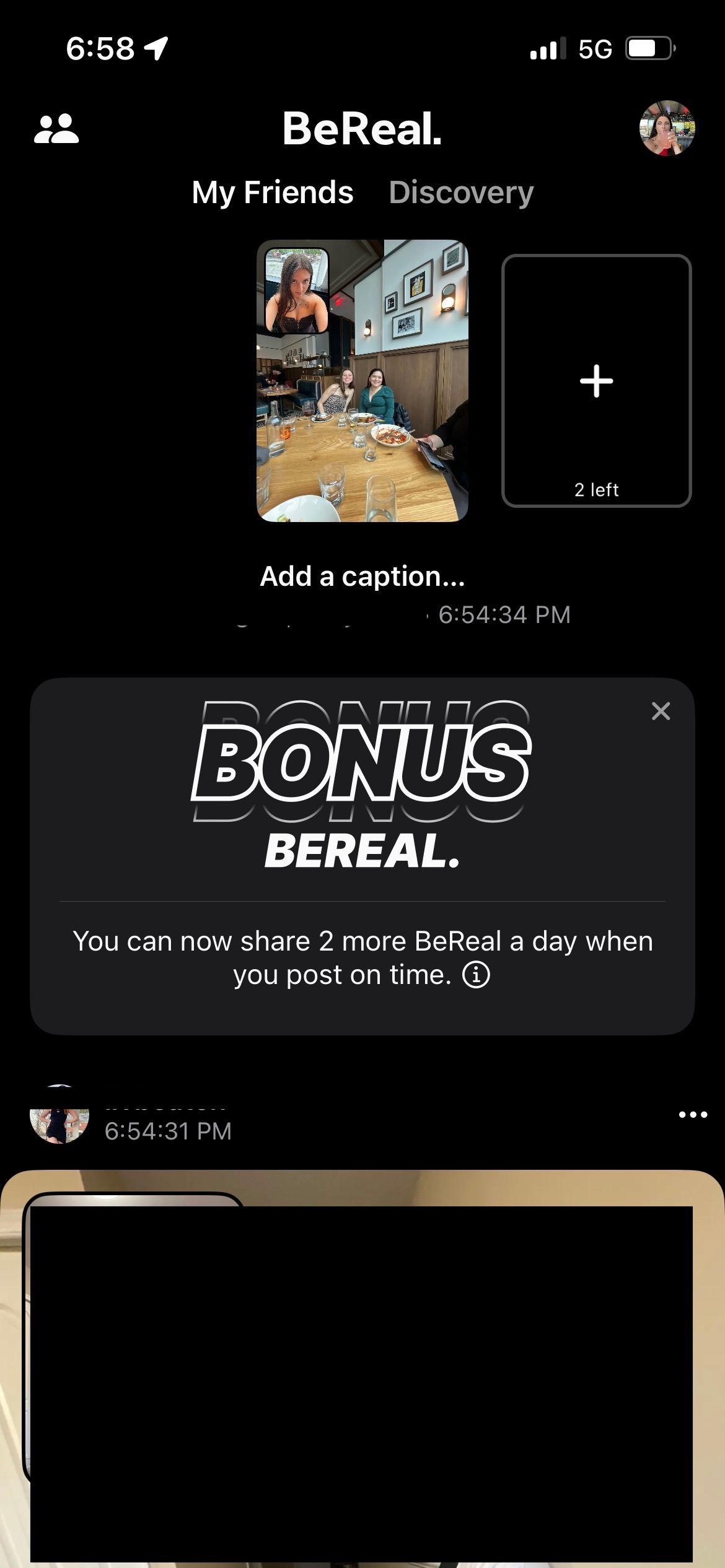Switch to the Discovery tab
This screenshot has height=1568, width=725.
point(460,192)
